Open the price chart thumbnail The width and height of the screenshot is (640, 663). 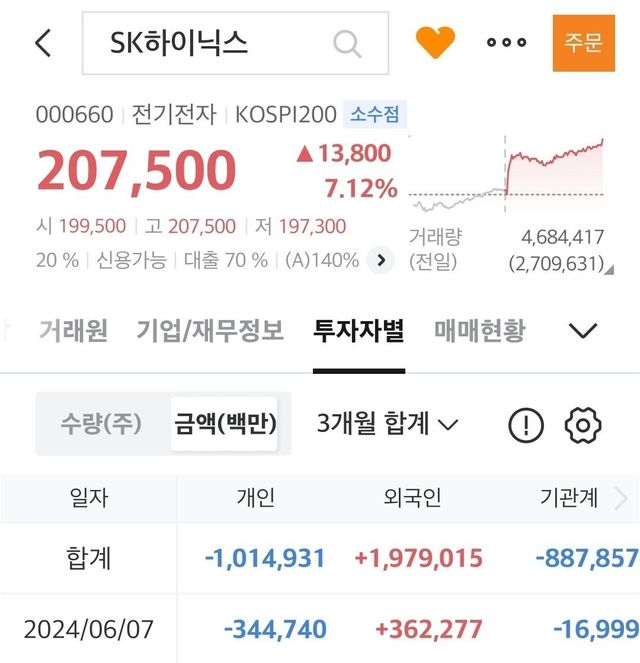tap(507, 175)
